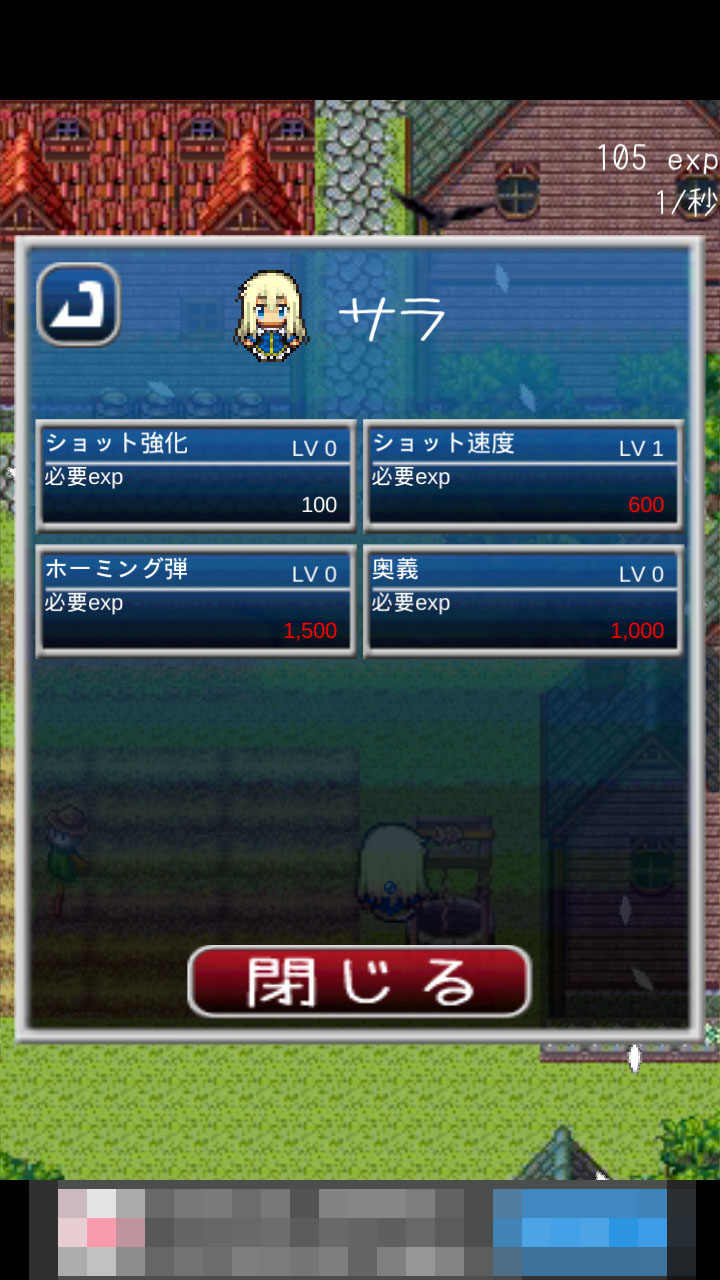Upgrade ショット強化 for 100 exp
720x1280 pixels.
(195, 476)
